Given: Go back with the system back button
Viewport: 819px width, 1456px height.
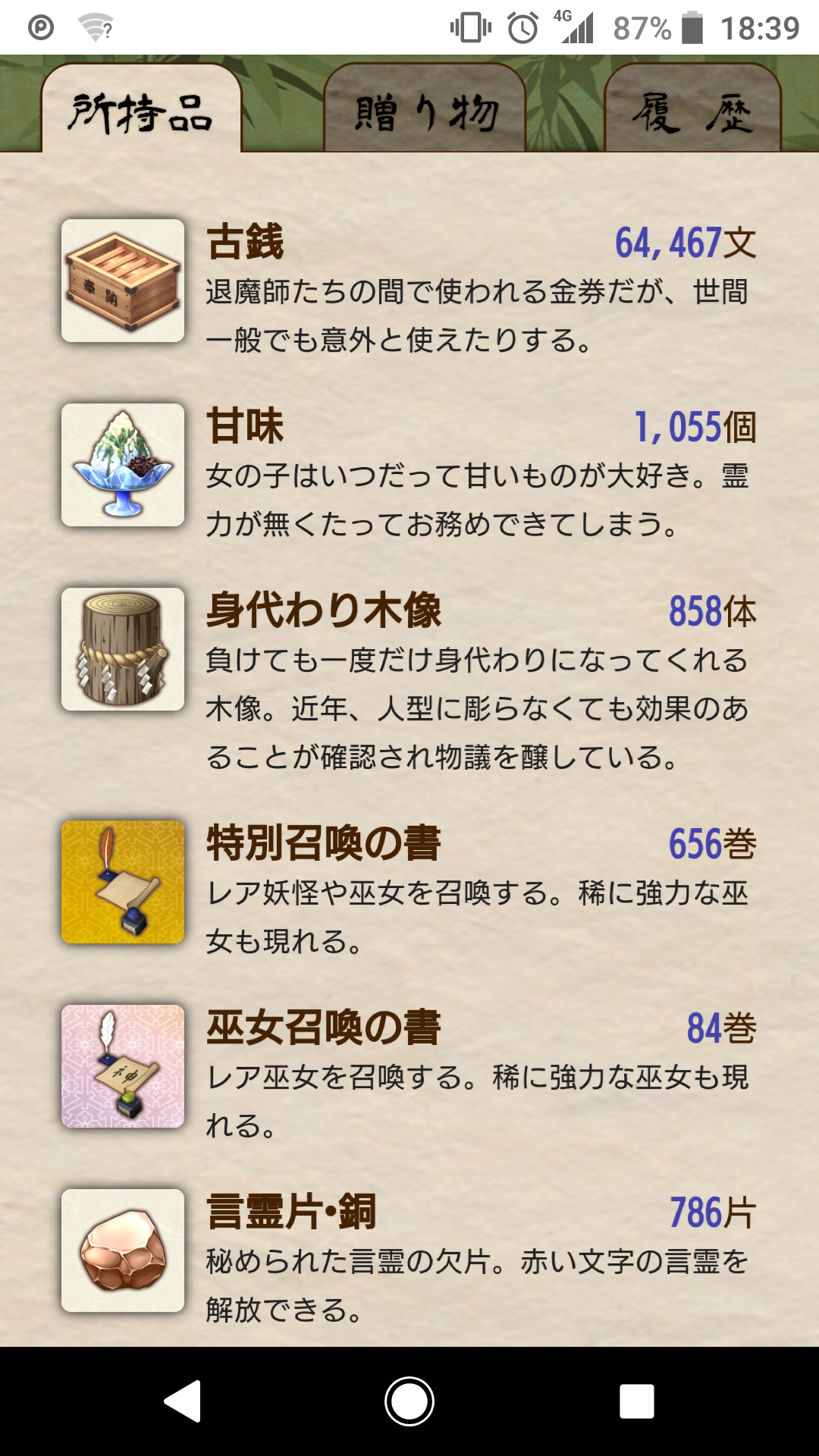Looking at the screenshot, I should click(183, 1401).
